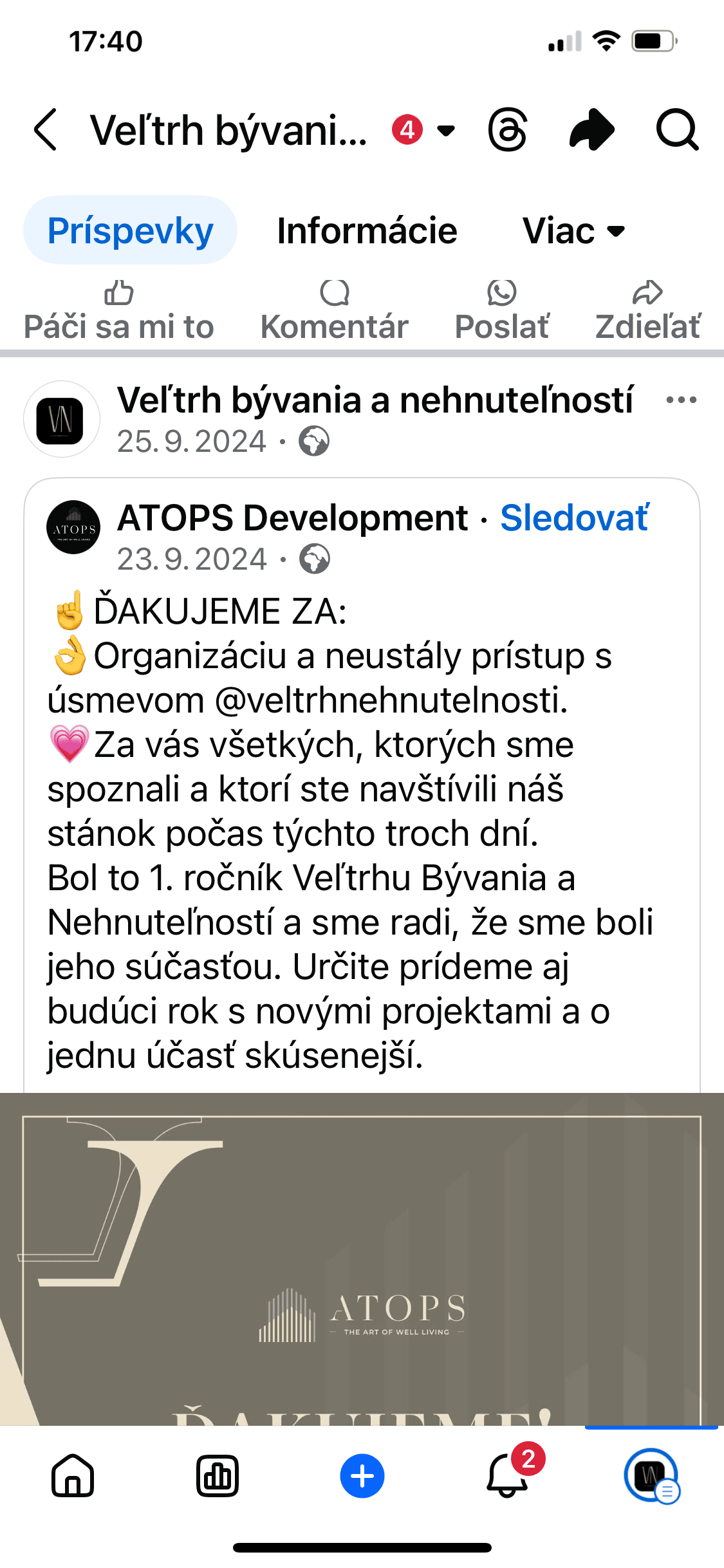
Task: Expand the Viac dropdown
Action: (x=573, y=230)
